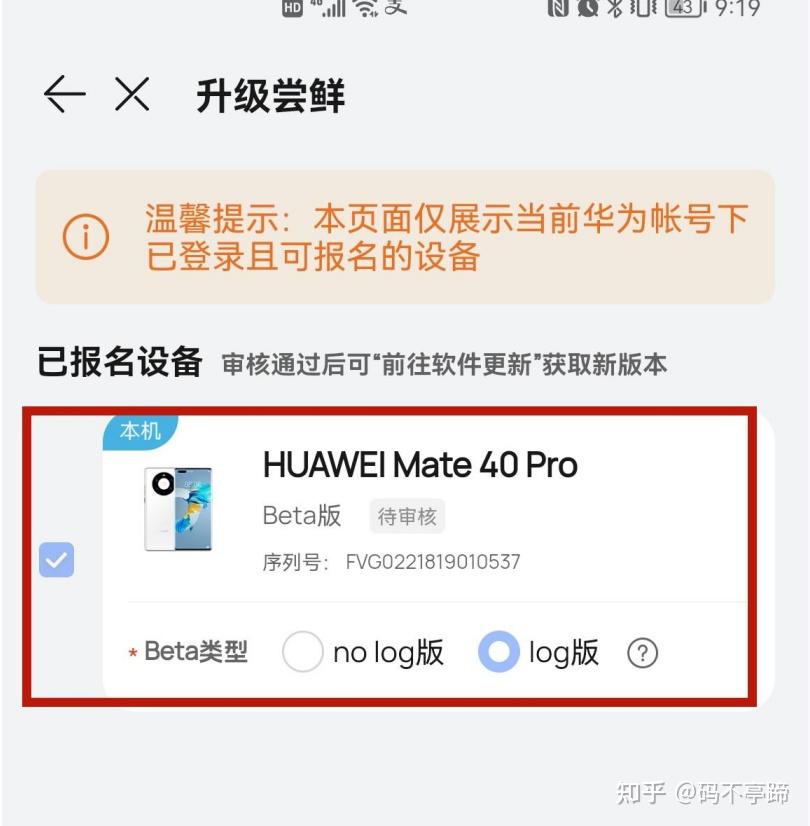Uncheck the HUAWEI Mate 40 Pro checkbox

coord(56,560)
